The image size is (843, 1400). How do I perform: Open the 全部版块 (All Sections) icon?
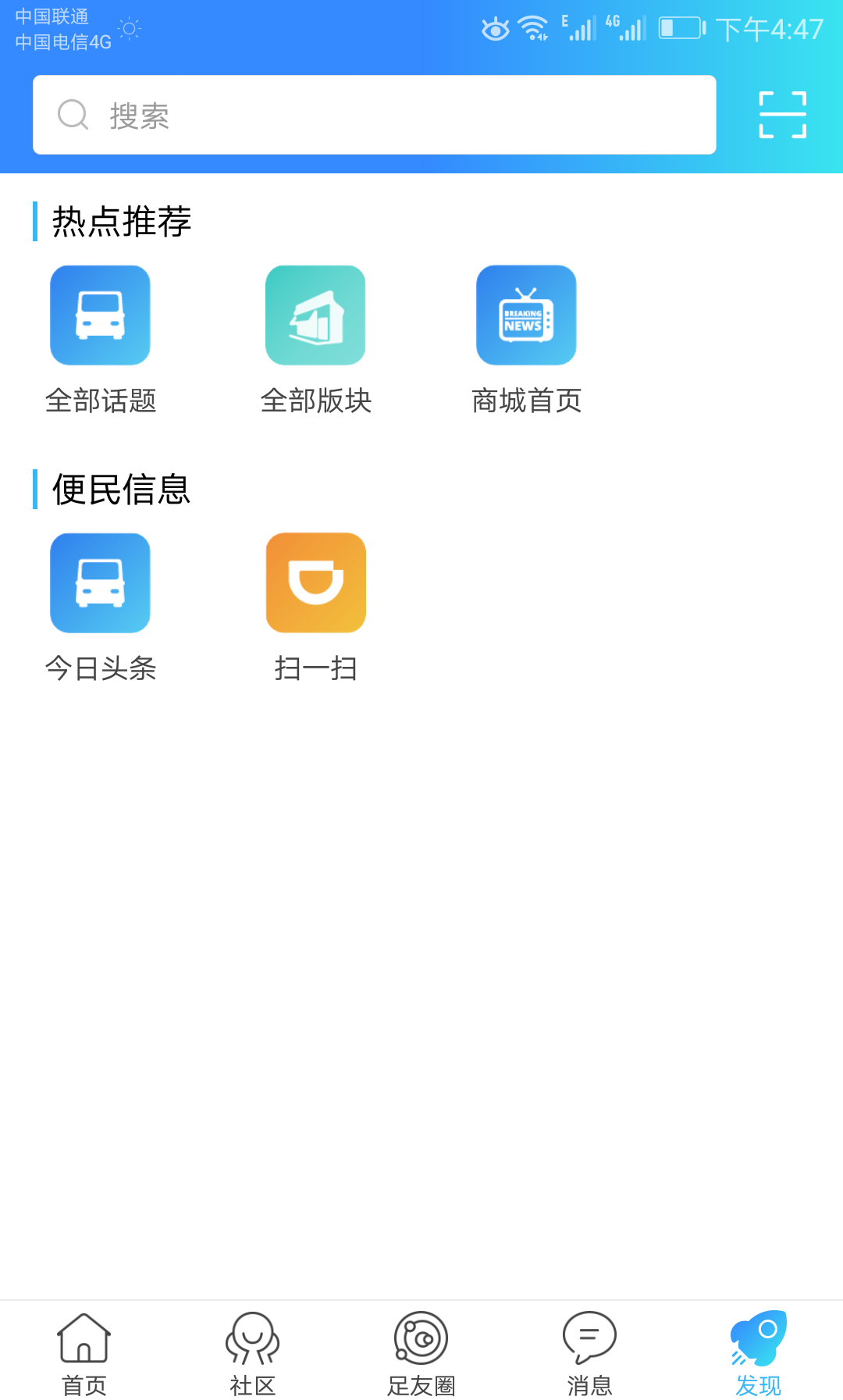pos(315,315)
